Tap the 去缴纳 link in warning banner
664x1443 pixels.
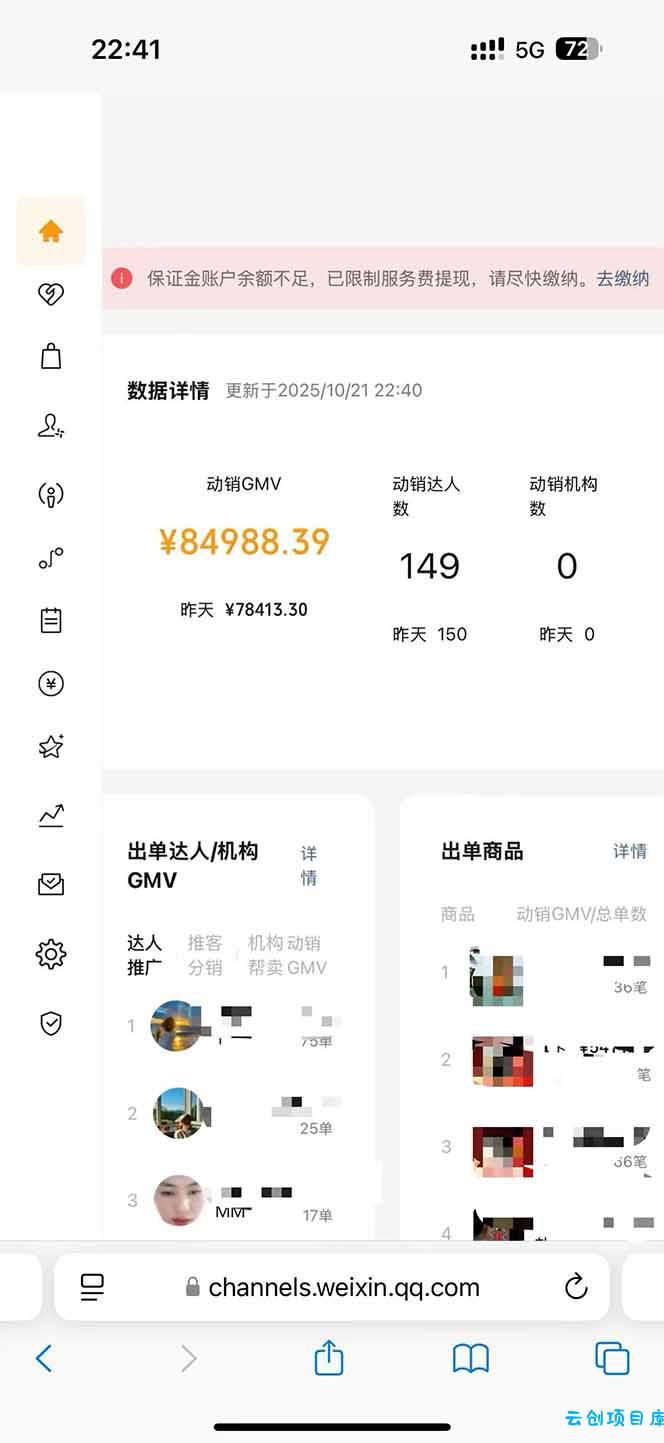[622, 279]
